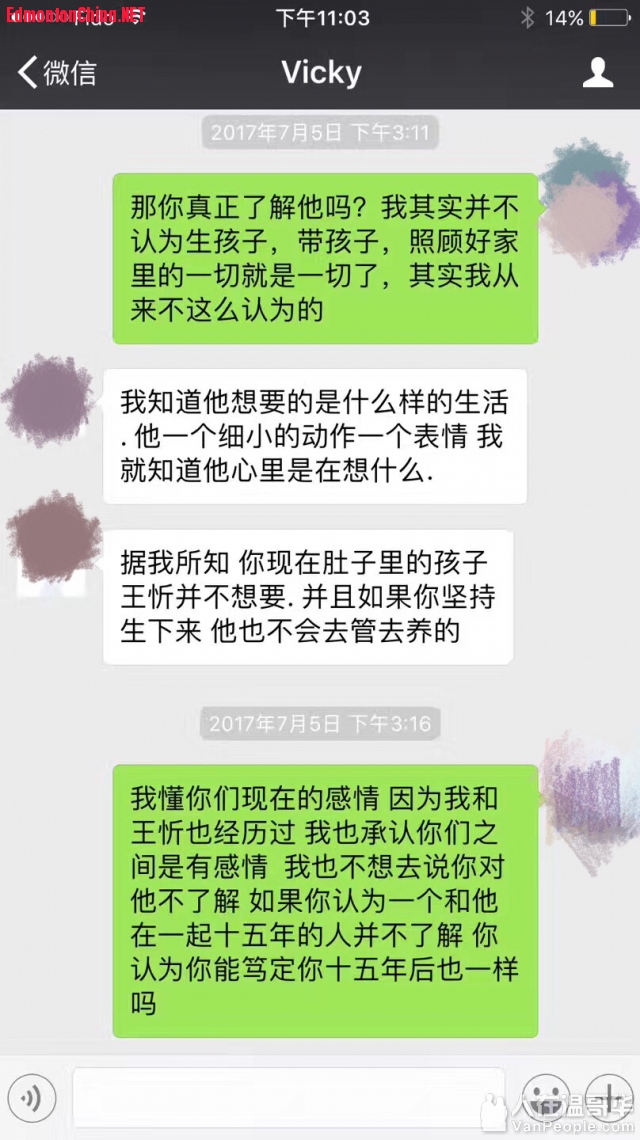
Task: Focus the message text field
Action: pyautogui.click(x=288, y=1098)
